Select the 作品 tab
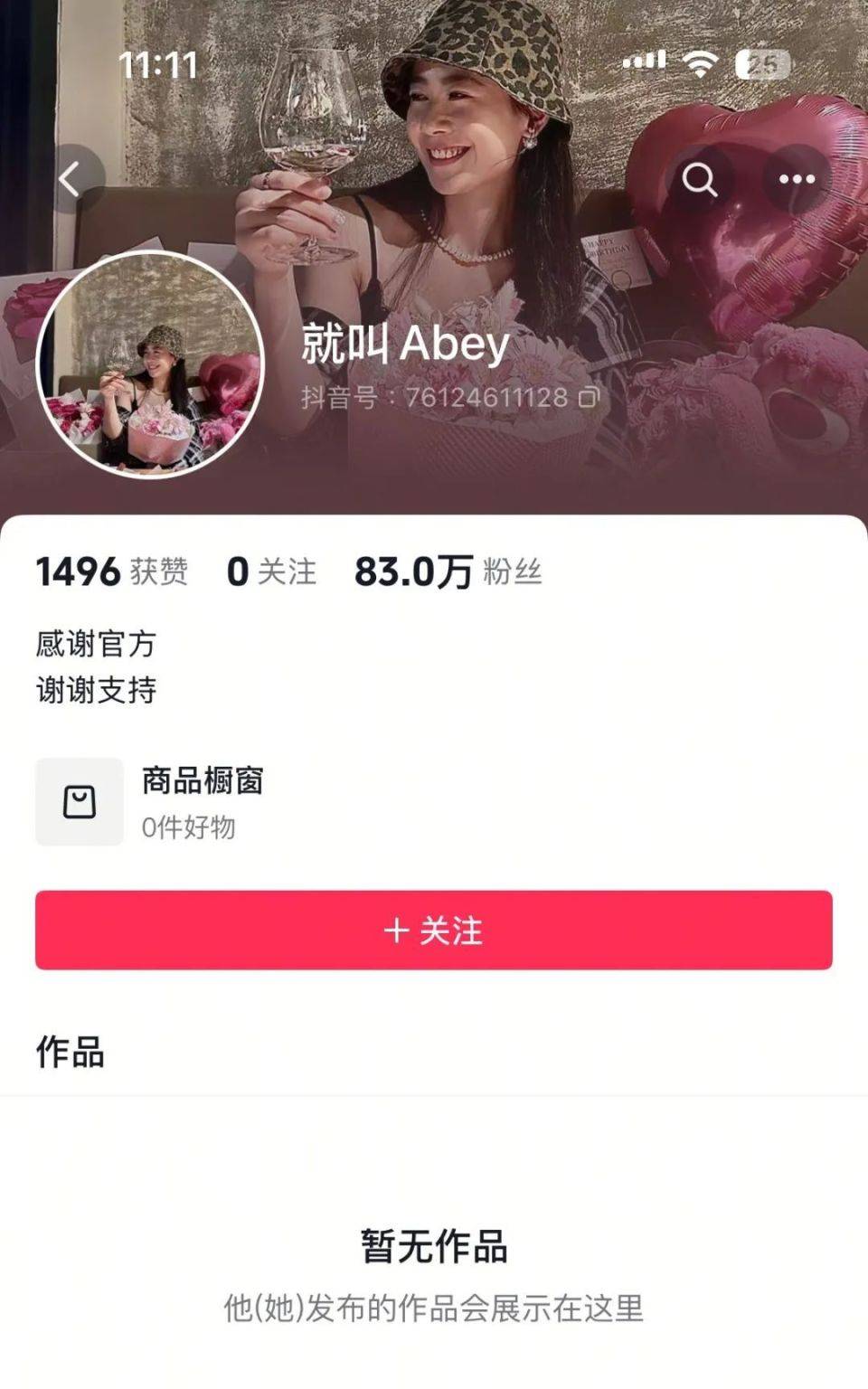This screenshot has height=1389, width=868. coord(71,1053)
